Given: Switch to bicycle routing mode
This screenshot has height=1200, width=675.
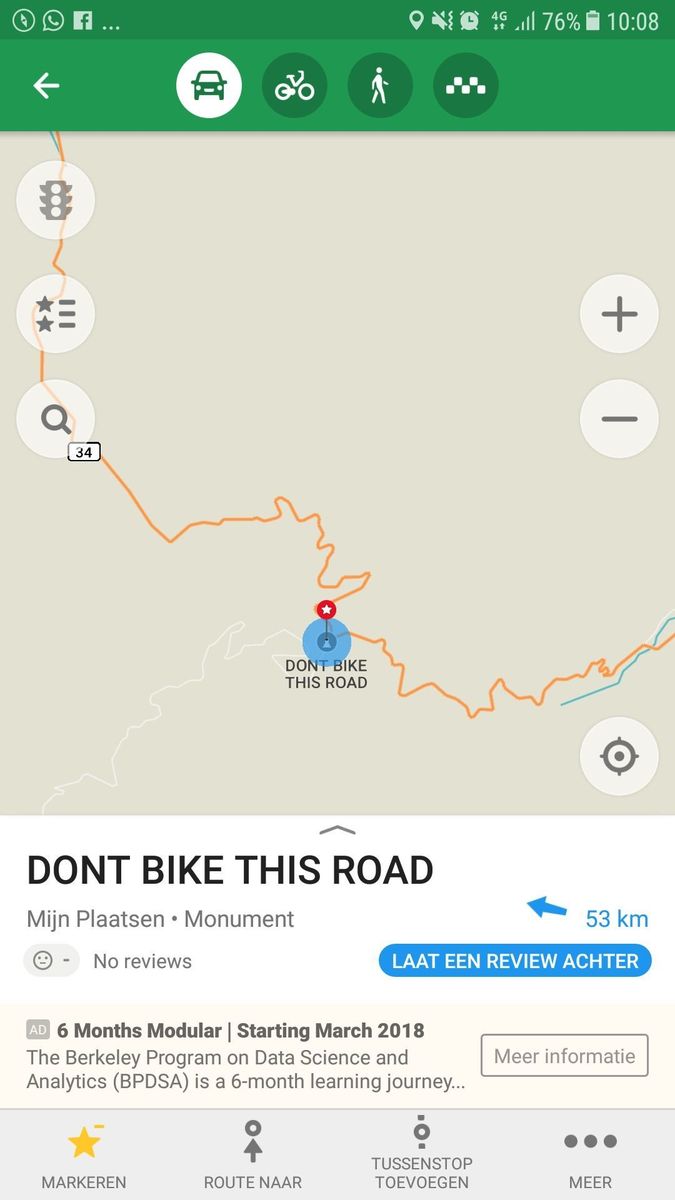Looking at the screenshot, I should point(295,86).
